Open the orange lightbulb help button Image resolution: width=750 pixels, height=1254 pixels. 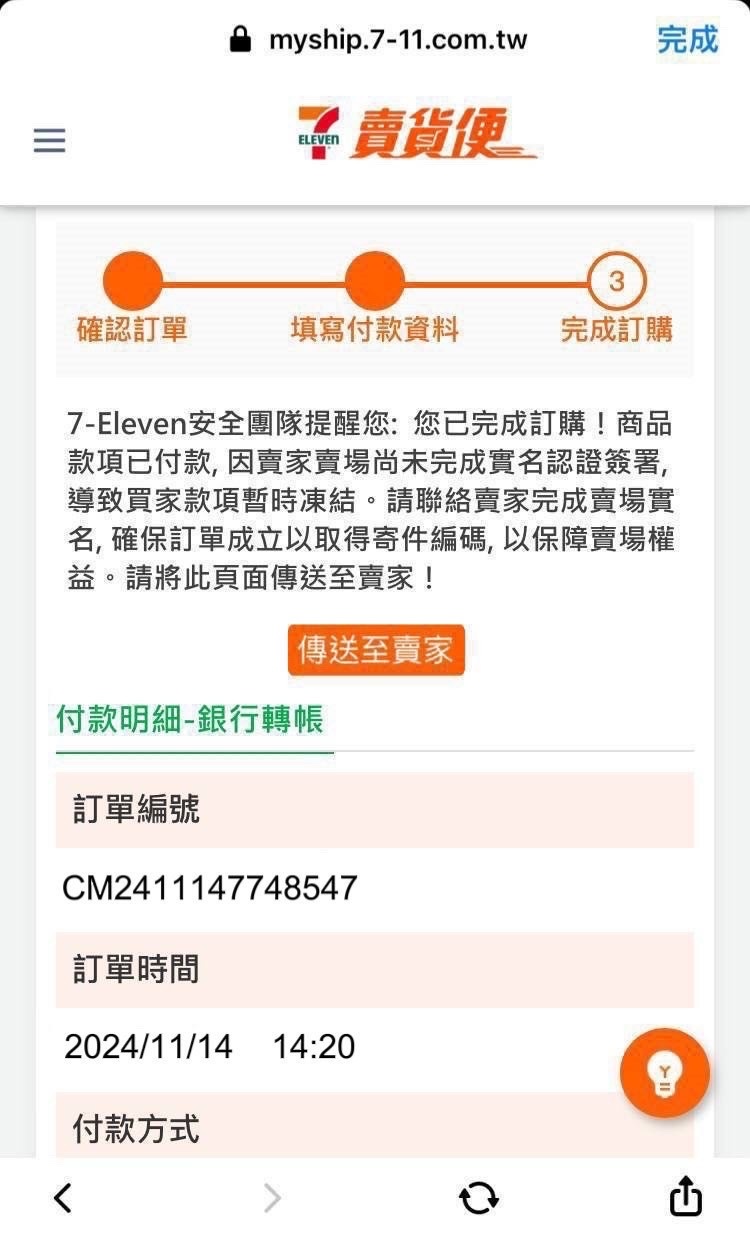click(665, 1074)
